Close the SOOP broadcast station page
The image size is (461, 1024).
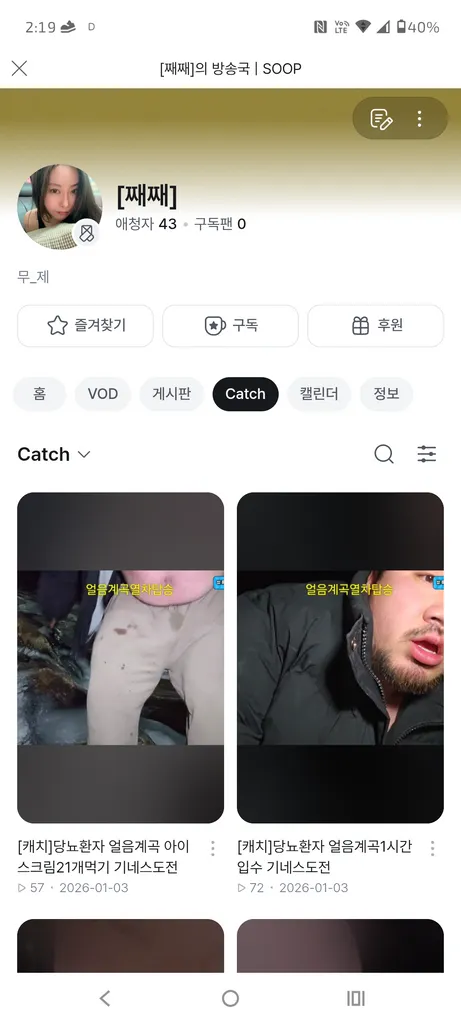[x=20, y=68]
